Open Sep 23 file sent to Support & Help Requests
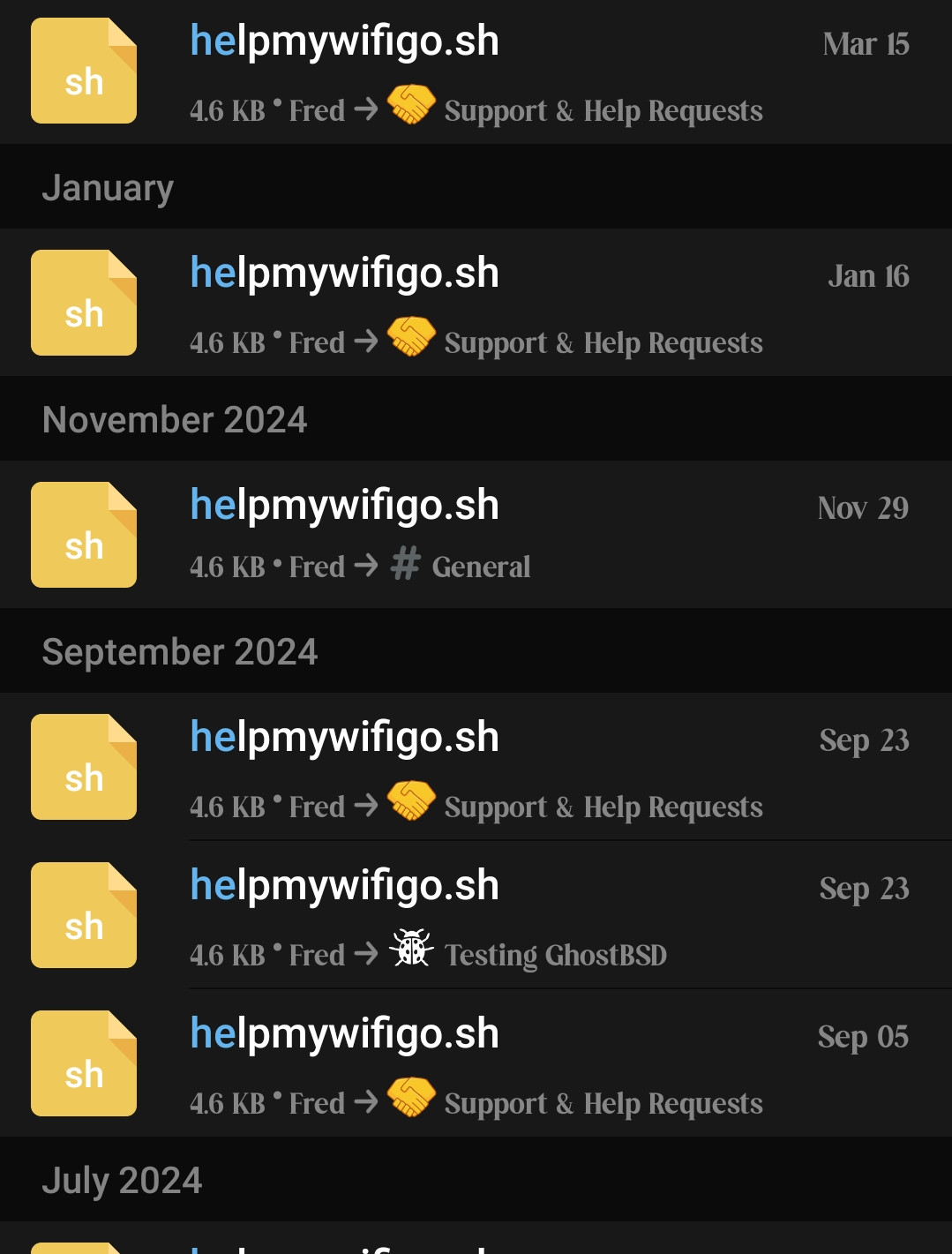The height and width of the screenshot is (1254, 952). tap(344, 739)
